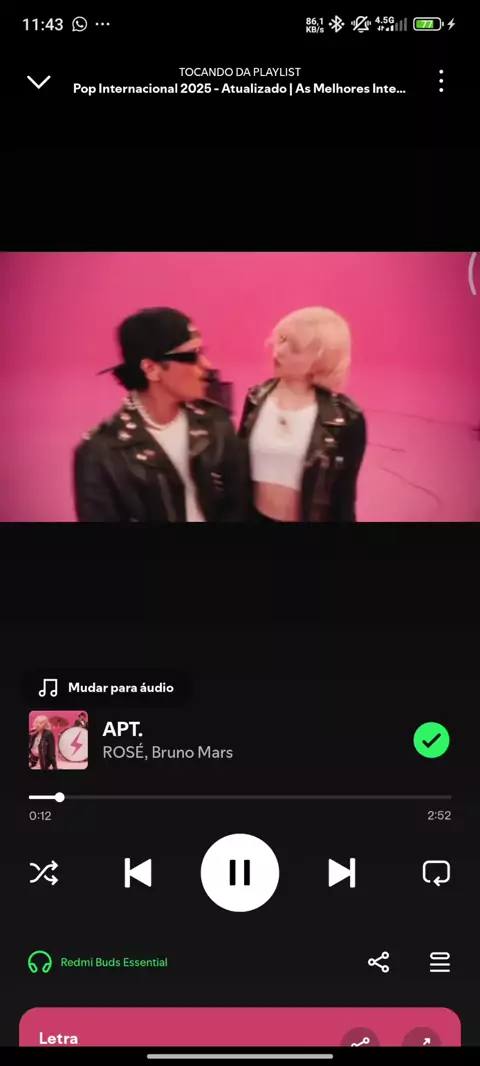
Task: Skip to the previous track
Action: click(138, 872)
